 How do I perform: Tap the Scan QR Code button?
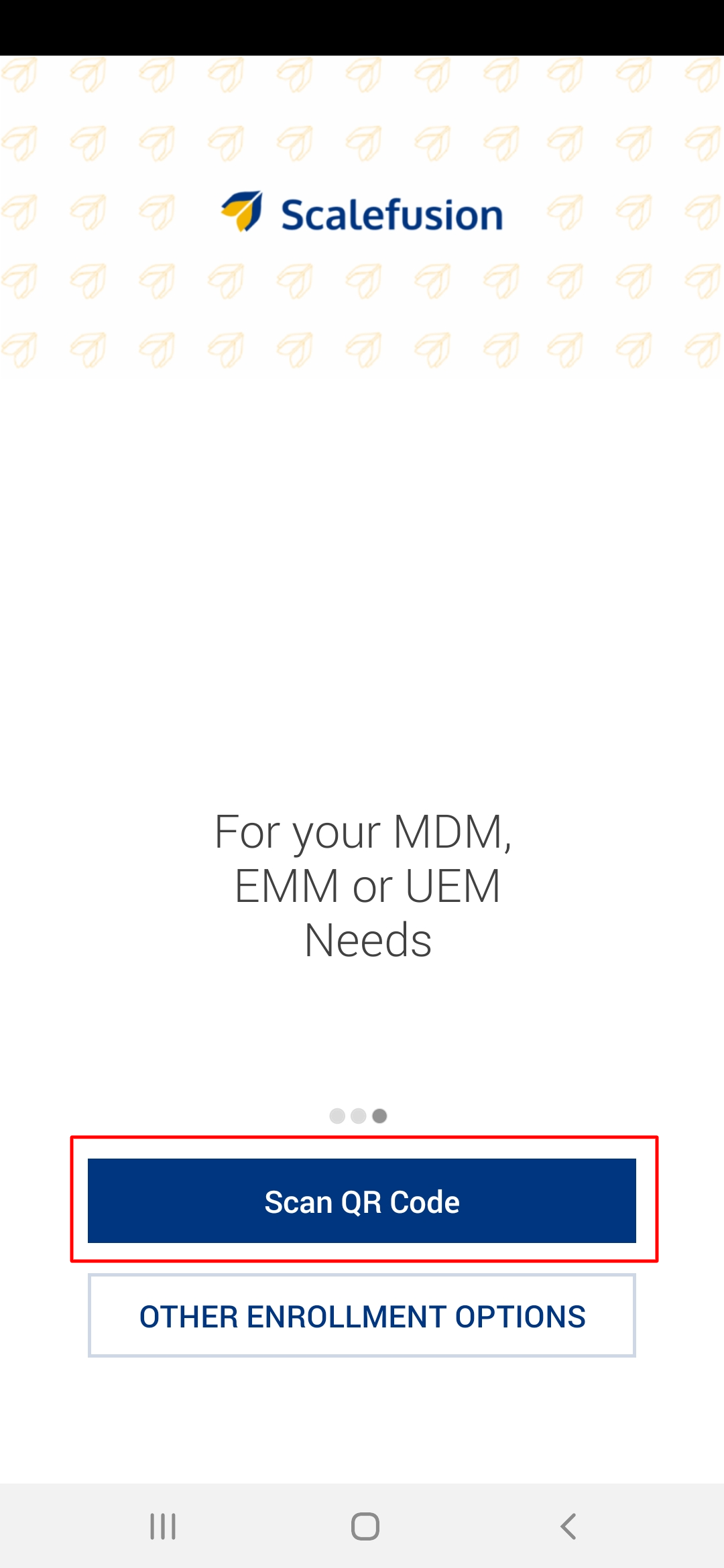[362, 1201]
